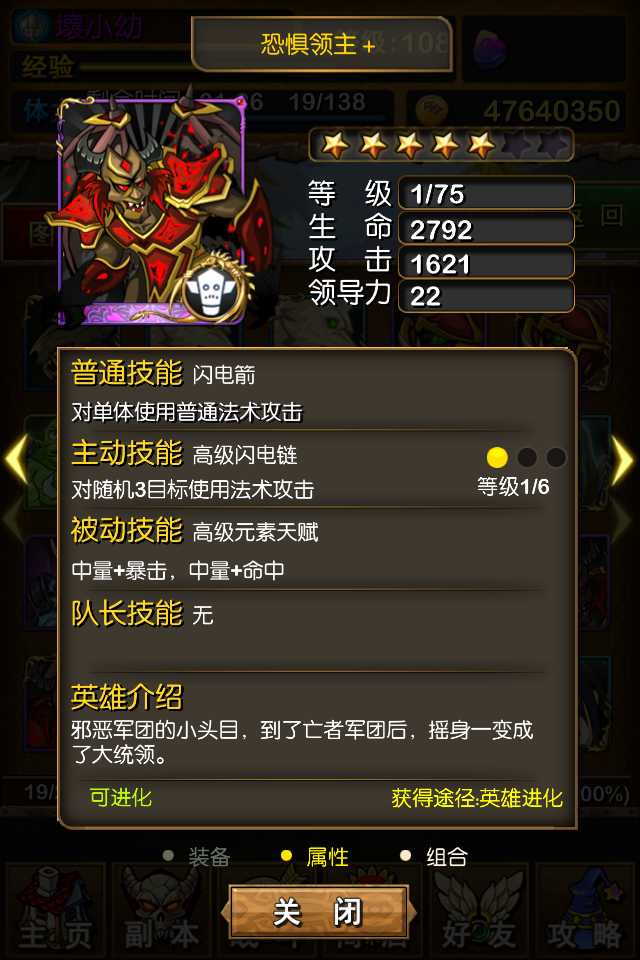
Task: Go to the next hero with the right arrow
Action: tap(622, 460)
